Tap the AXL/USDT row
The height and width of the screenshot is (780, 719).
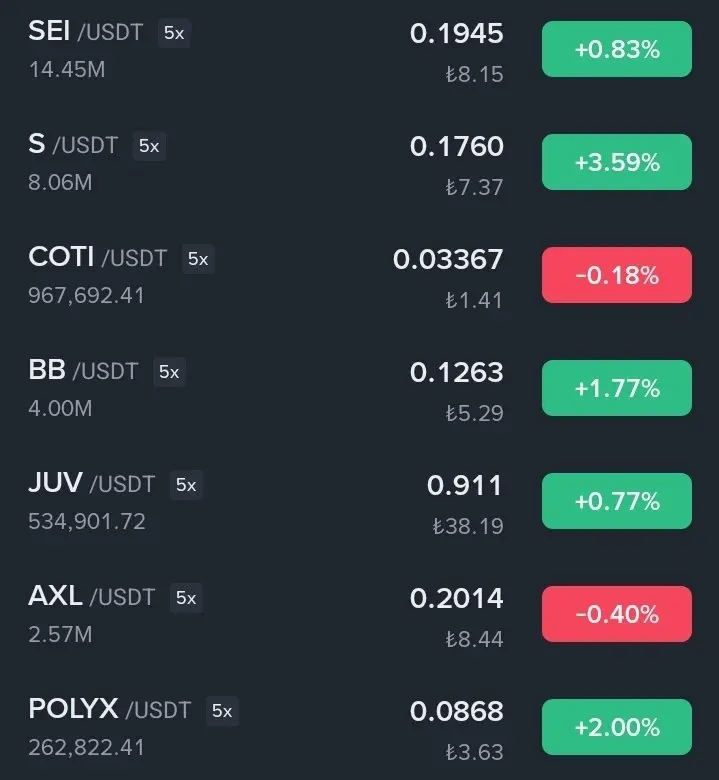click(x=92, y=598)
